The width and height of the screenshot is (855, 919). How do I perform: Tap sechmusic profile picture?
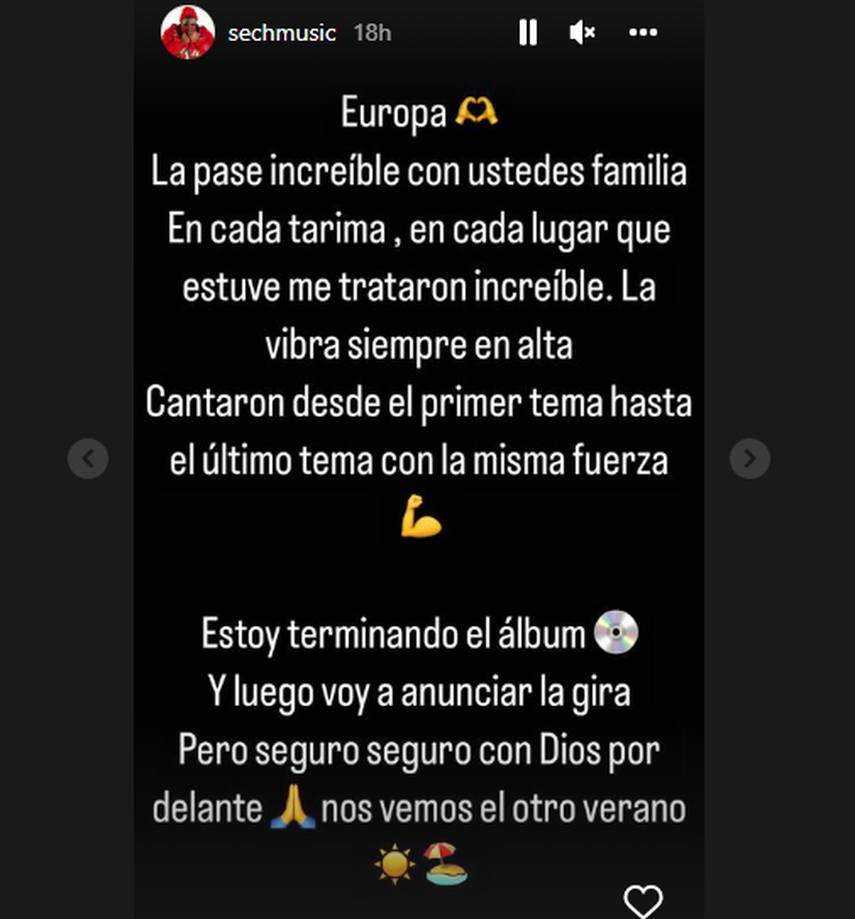point(188,32)
